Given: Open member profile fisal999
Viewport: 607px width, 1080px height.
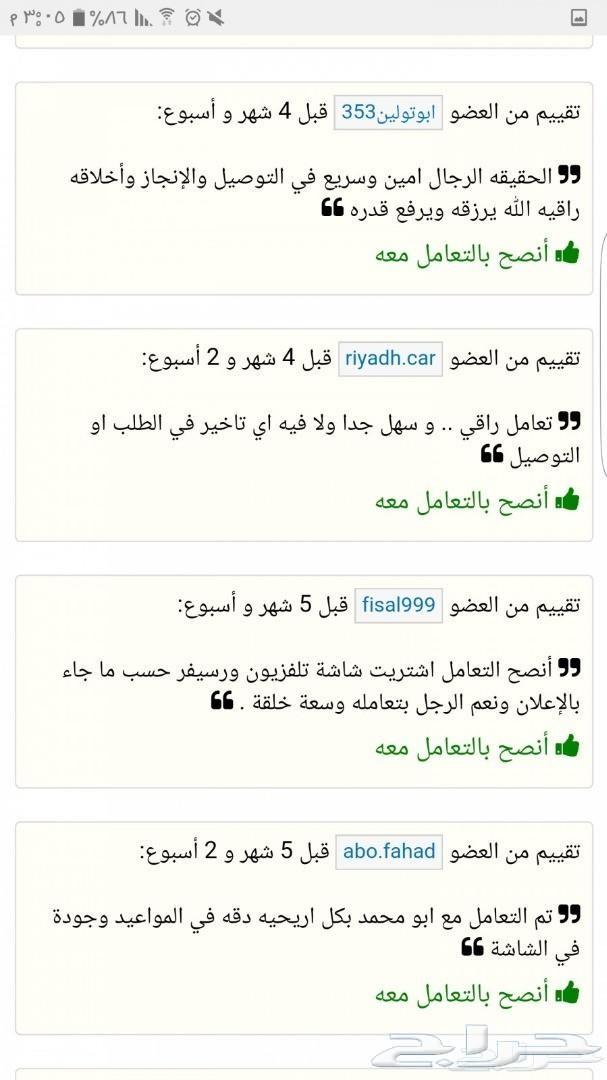Looking at the screenshot, I should click(398, 605).
